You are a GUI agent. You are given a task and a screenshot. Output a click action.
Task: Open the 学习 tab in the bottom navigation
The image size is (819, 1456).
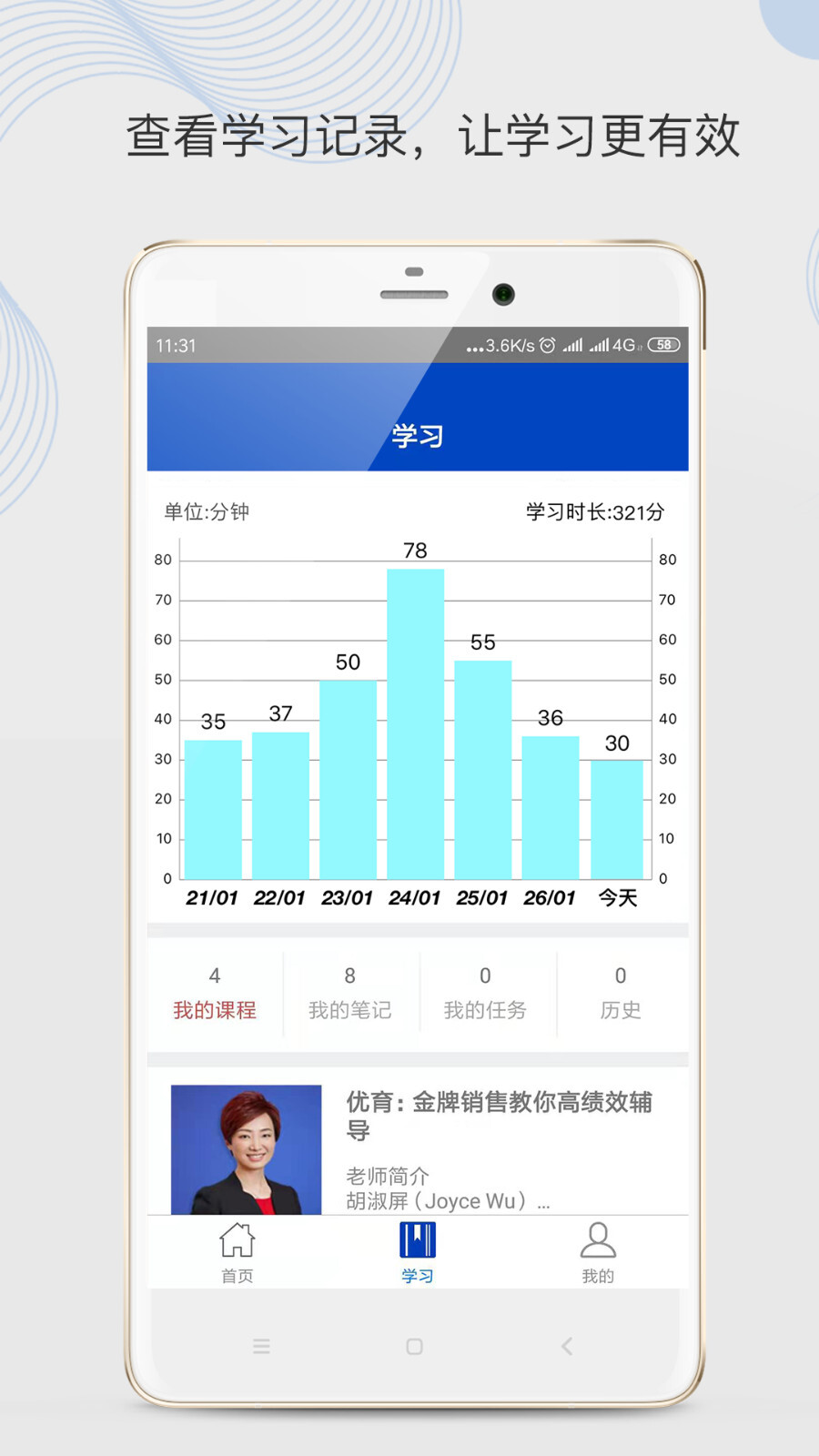(416, 1251)
